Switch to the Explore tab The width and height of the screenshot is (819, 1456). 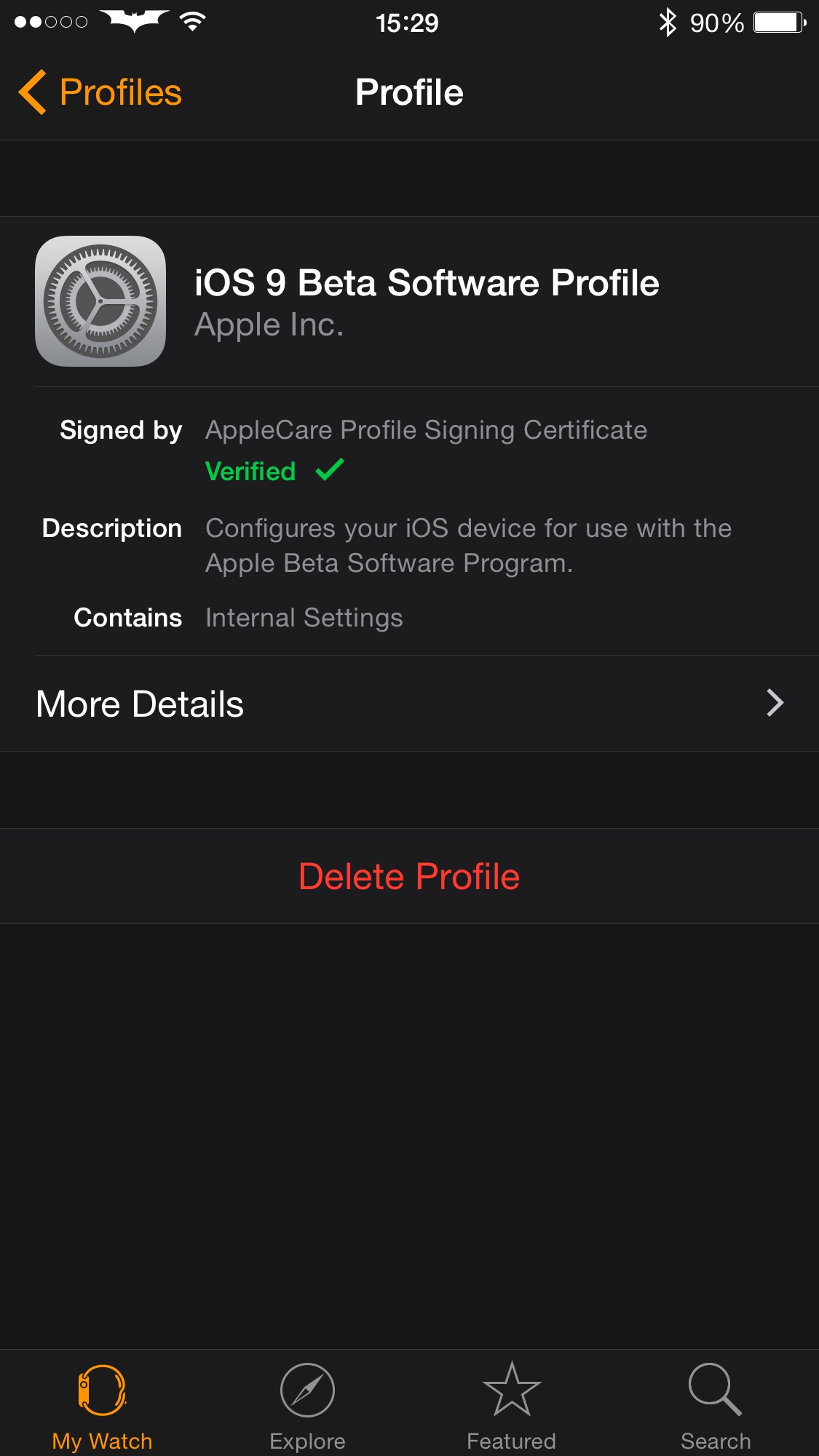coord(307,1406)
